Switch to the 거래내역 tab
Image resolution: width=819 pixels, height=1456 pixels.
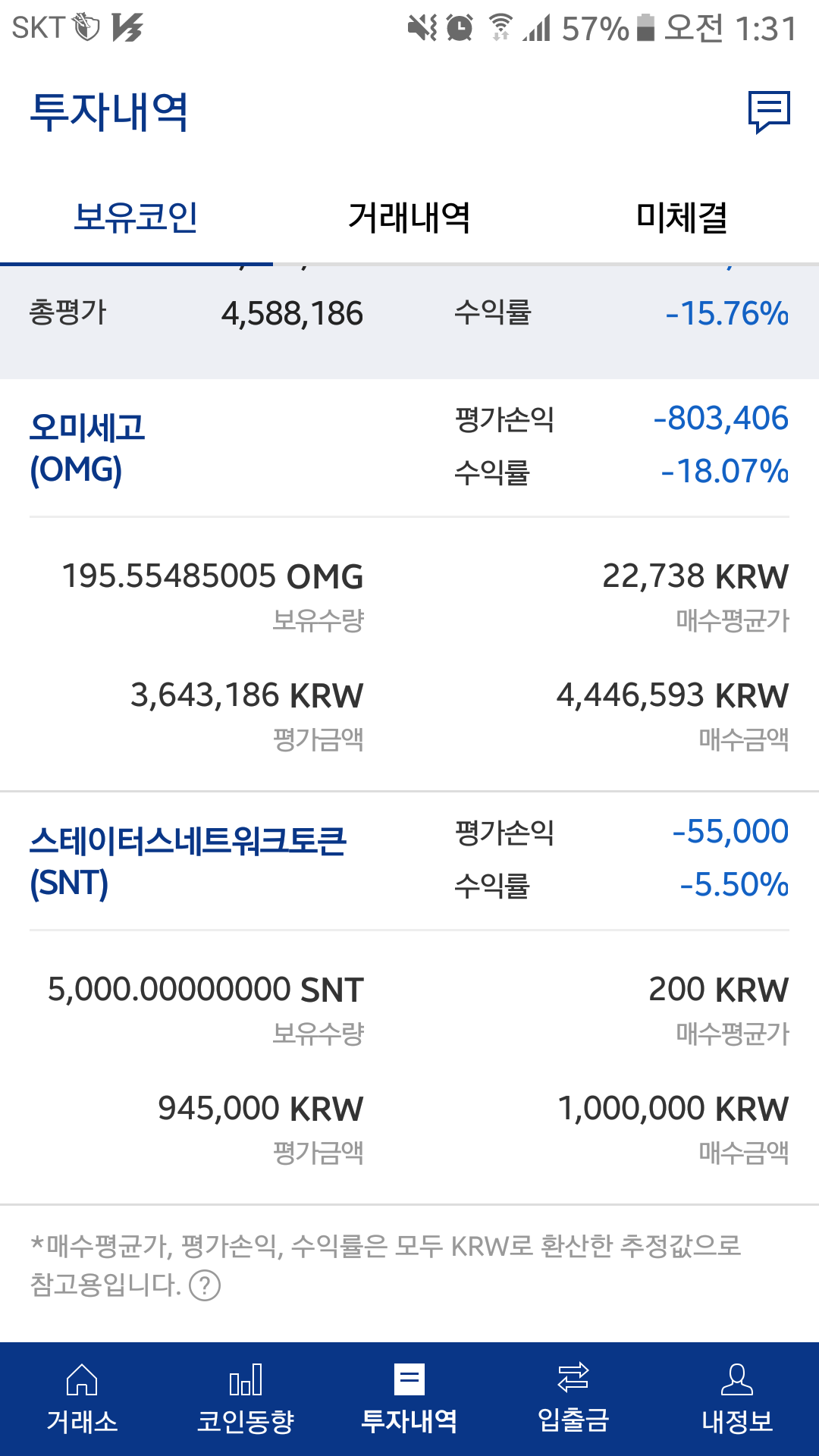tap(409, 218)
